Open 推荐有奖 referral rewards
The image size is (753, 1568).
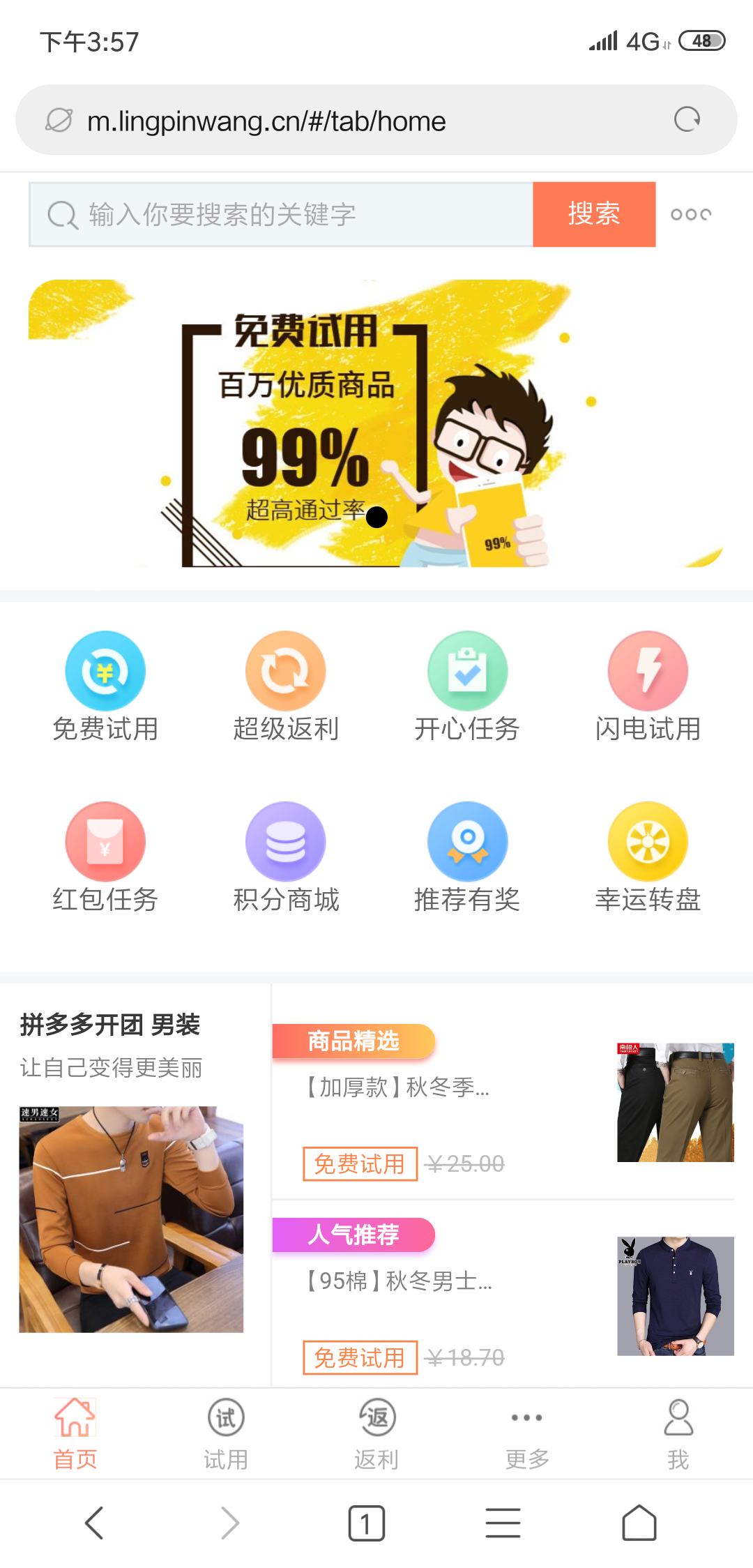pyautogui.click(x=467, y=858)
